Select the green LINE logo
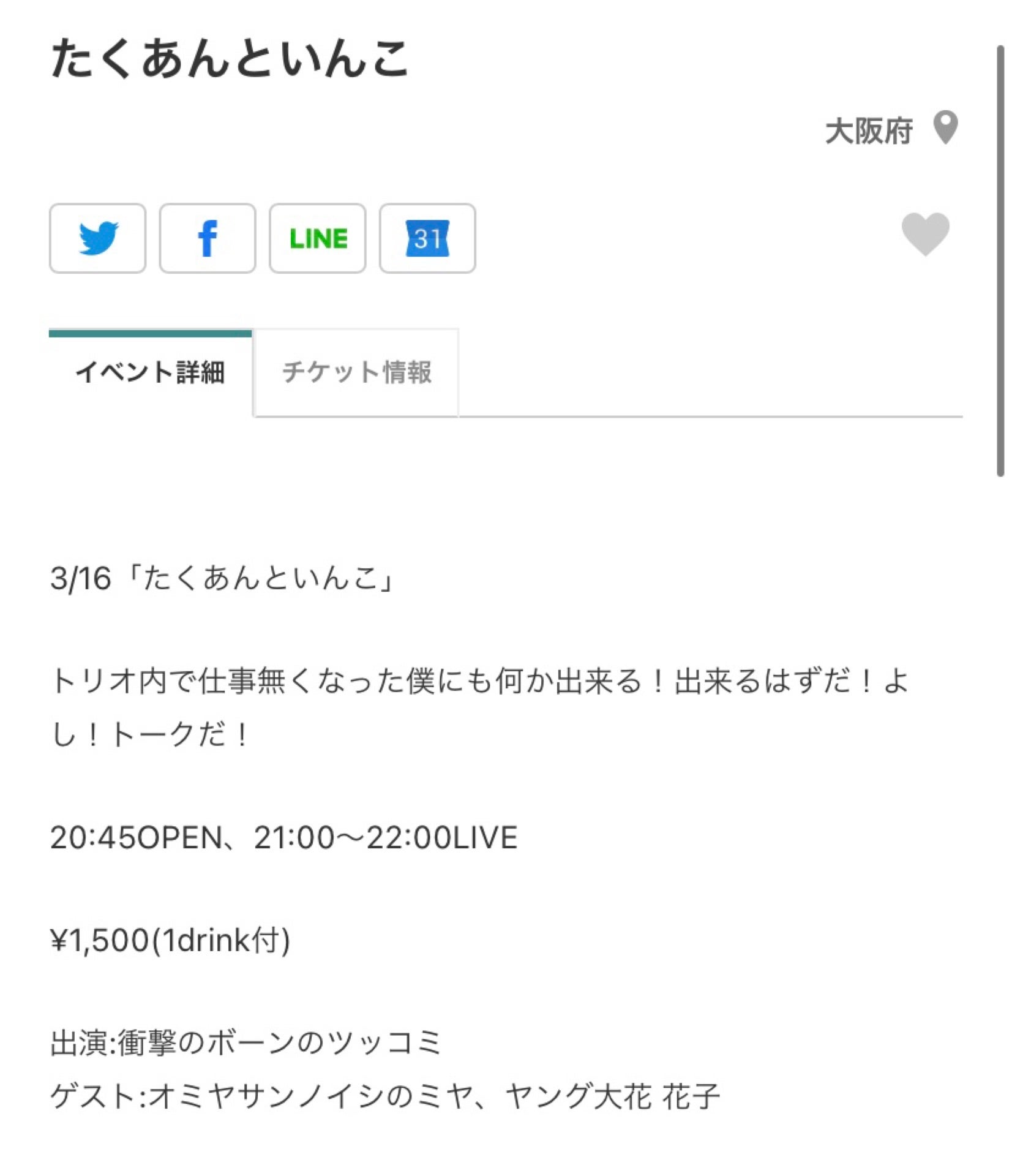The width and height of the screenshot is (1012, 1176). (x=318, y=239)
